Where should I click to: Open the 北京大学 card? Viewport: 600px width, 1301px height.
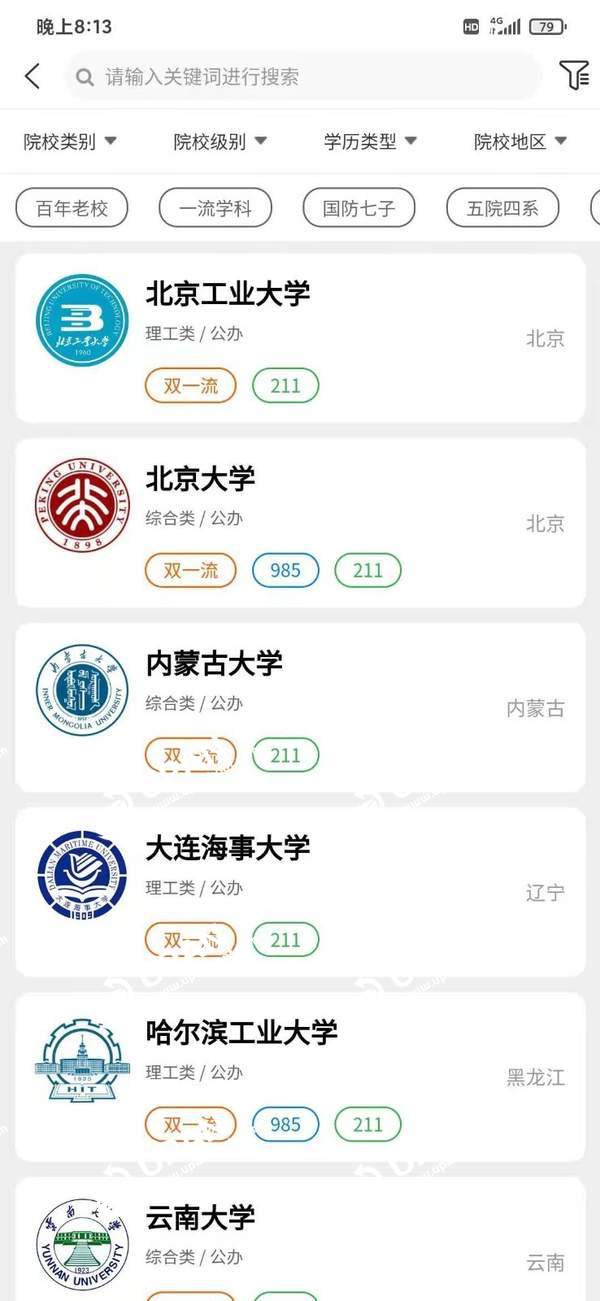(x=300, y=522)
